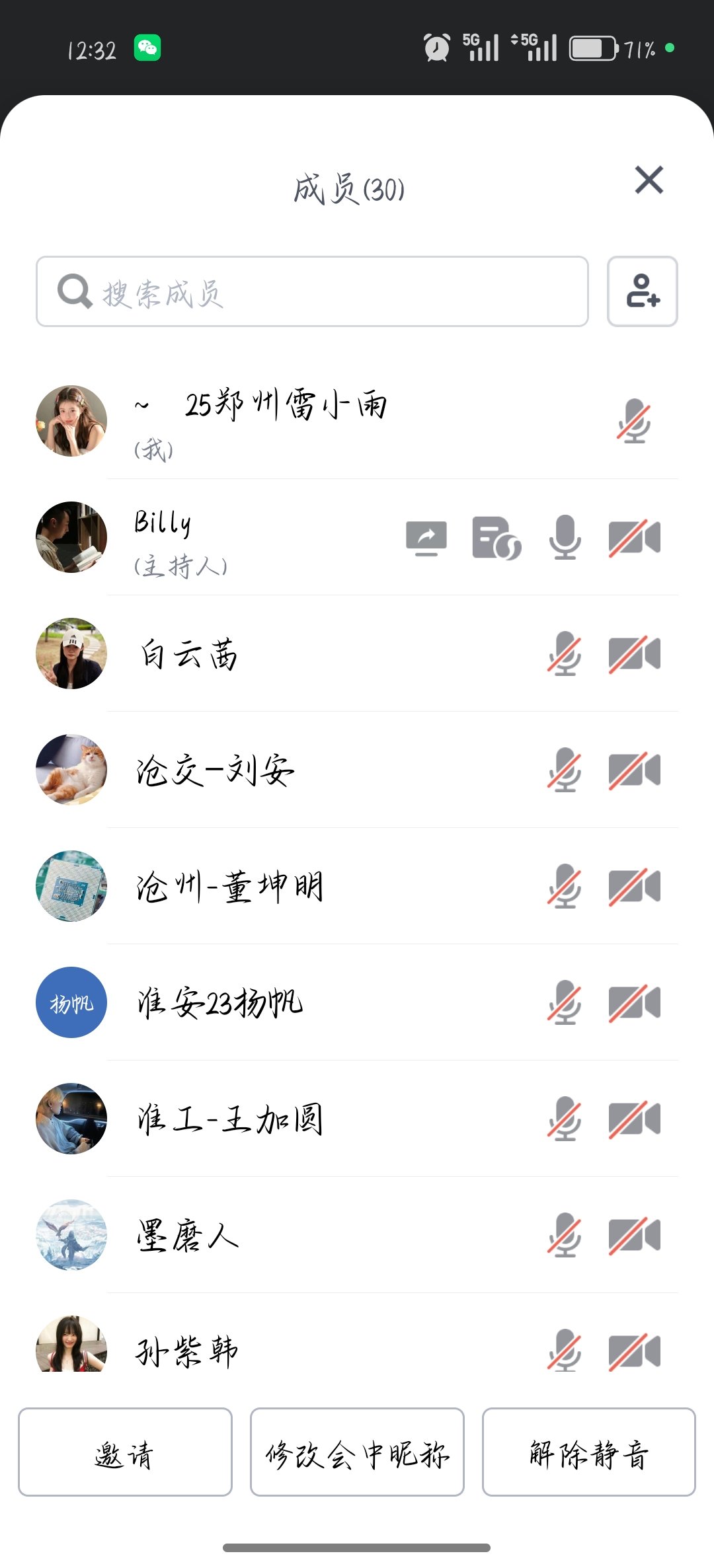Open the screen sharing icon on Billy's row
The image size is (714, 1568).
point(426,539)
